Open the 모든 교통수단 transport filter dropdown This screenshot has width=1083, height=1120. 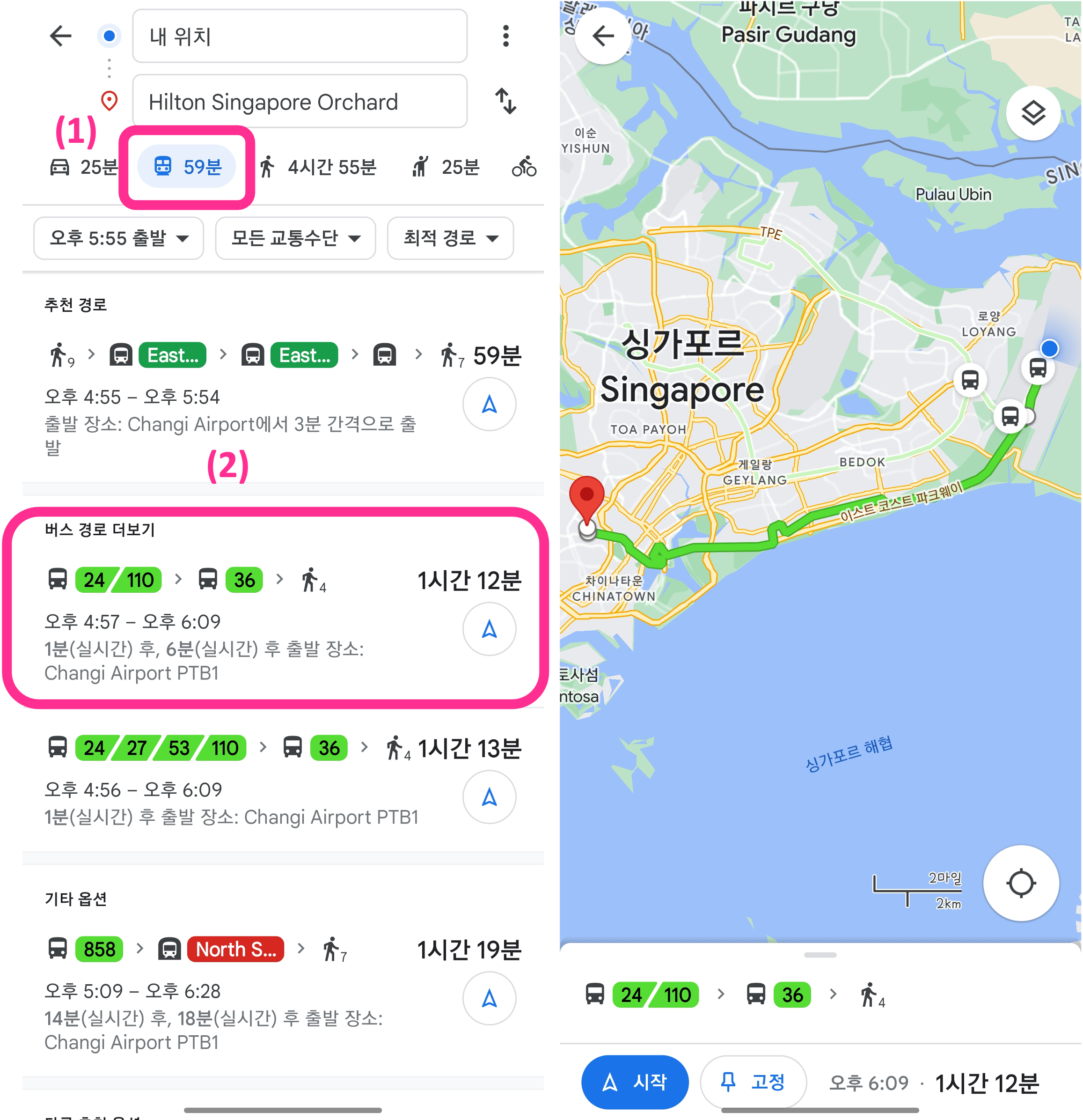pos(295,239)
